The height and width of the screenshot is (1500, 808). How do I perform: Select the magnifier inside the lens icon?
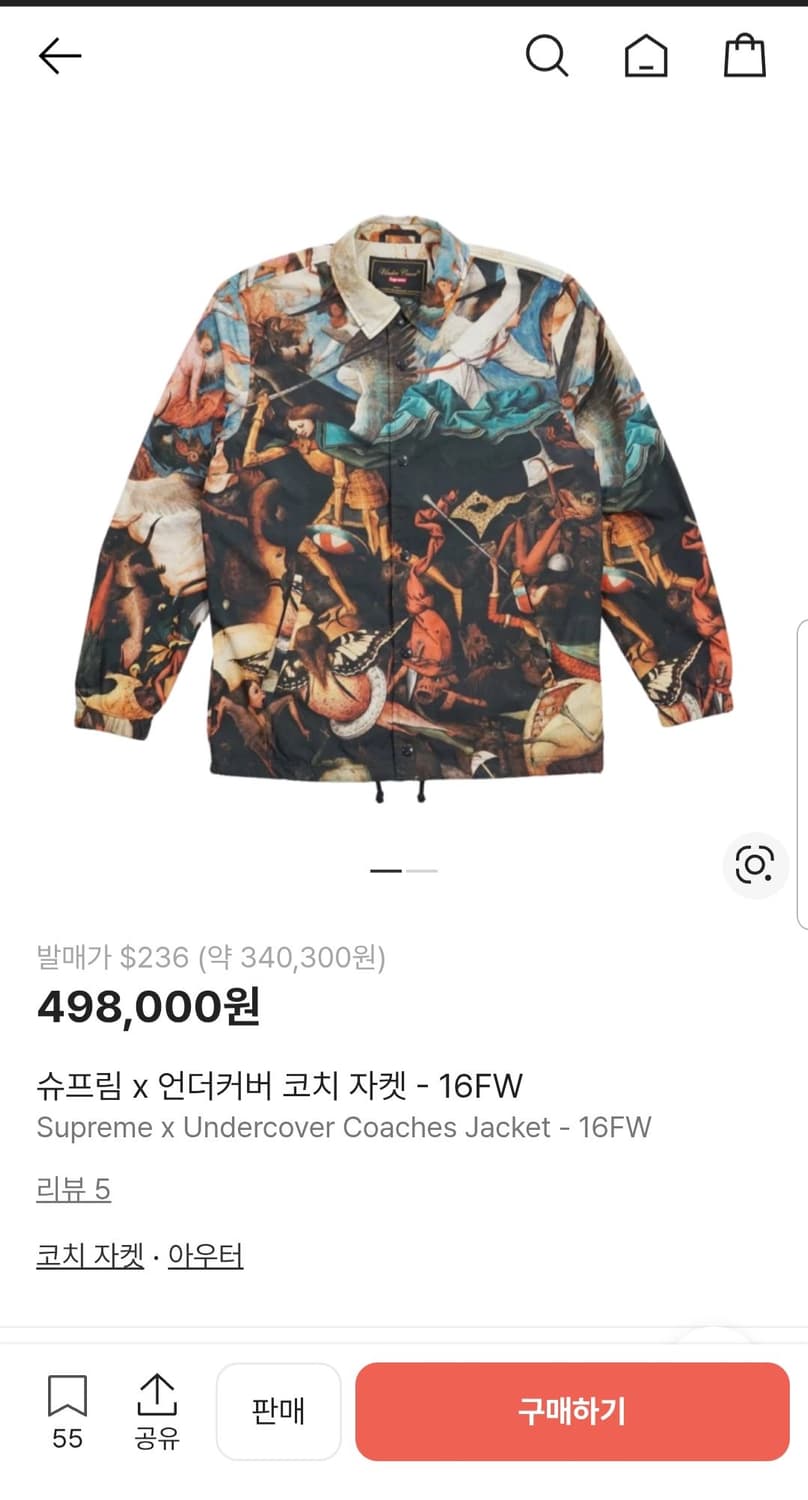click(x=755, y=865)
